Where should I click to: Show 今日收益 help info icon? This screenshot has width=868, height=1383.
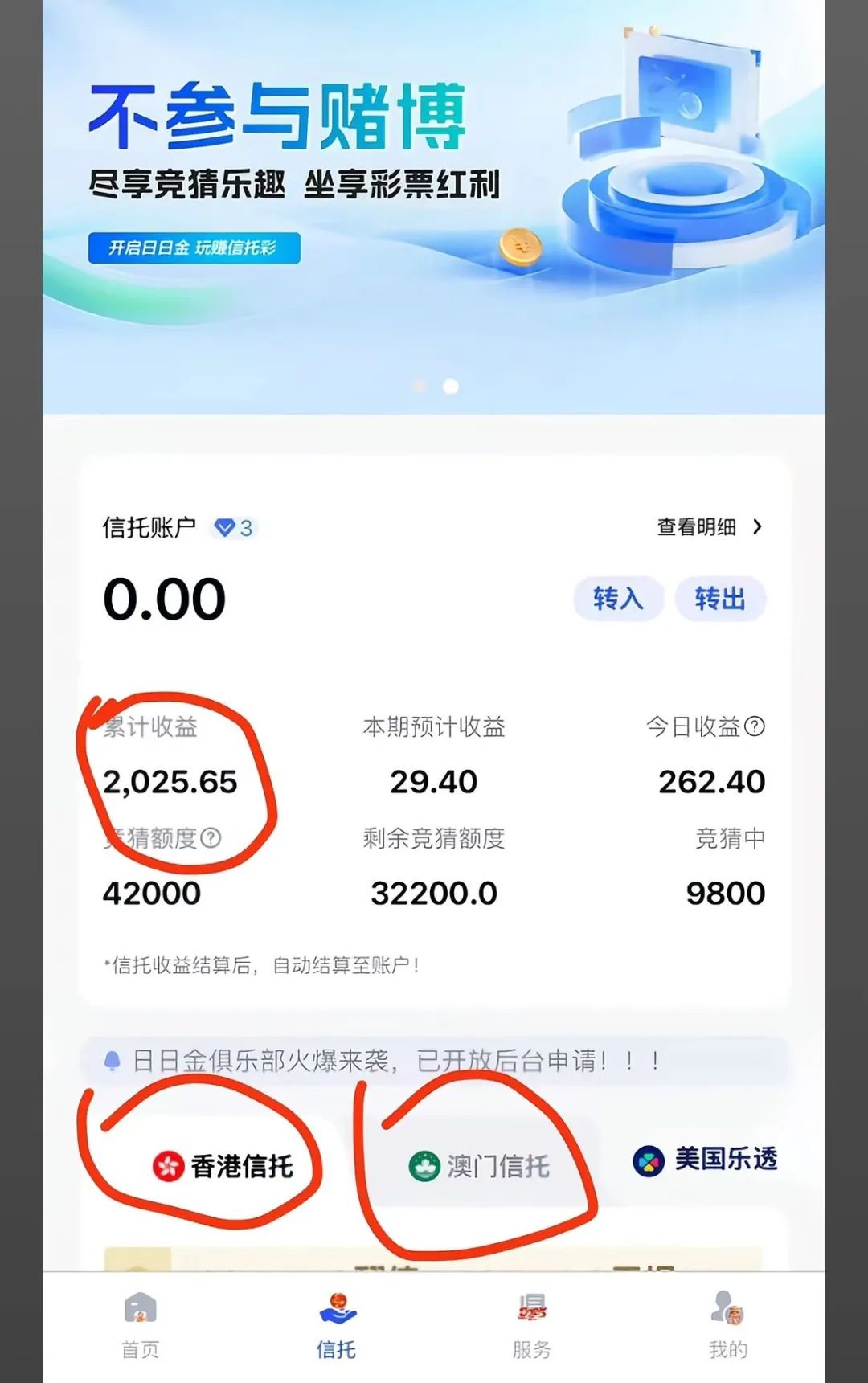tap(755, 726)
